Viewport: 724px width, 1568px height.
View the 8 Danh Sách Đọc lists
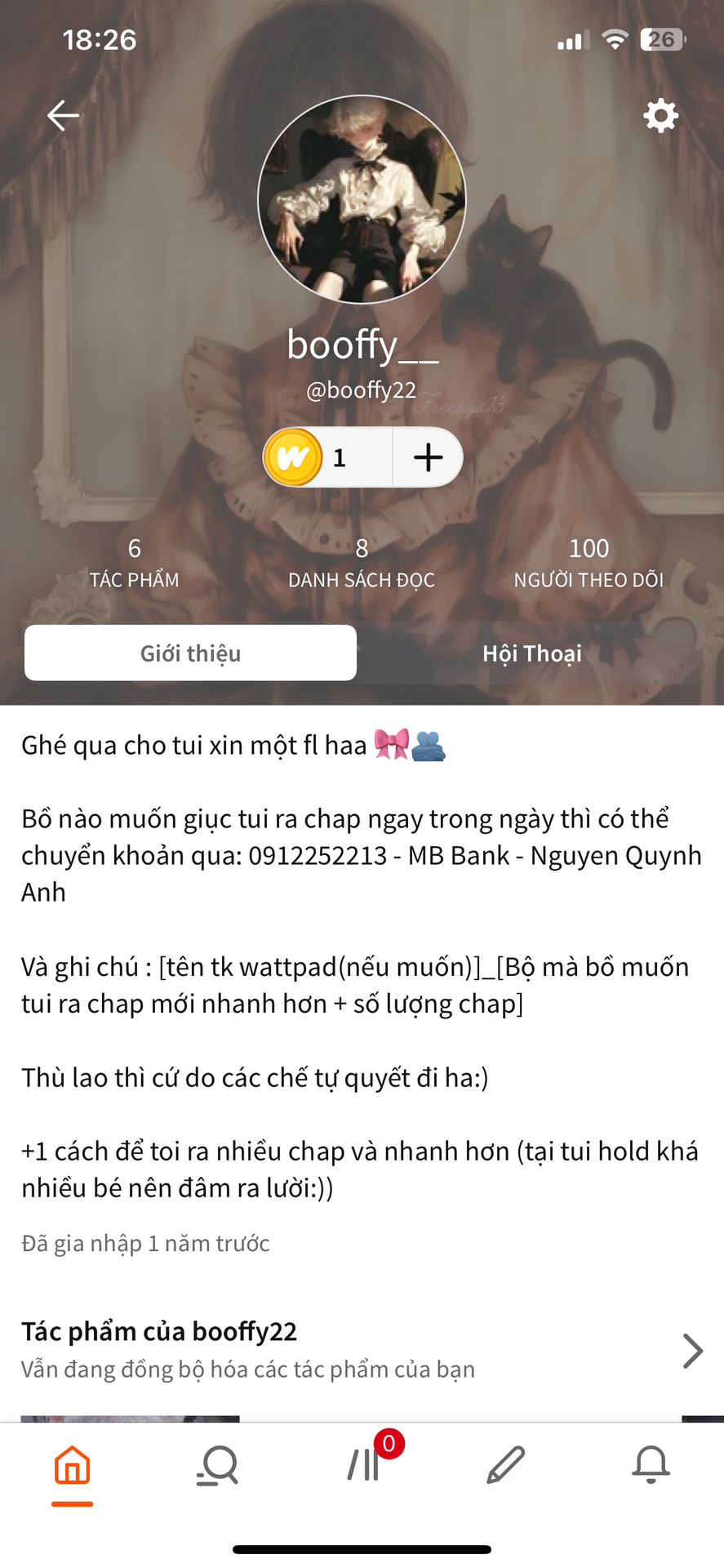pyautogui.click(x=362, y=563)
